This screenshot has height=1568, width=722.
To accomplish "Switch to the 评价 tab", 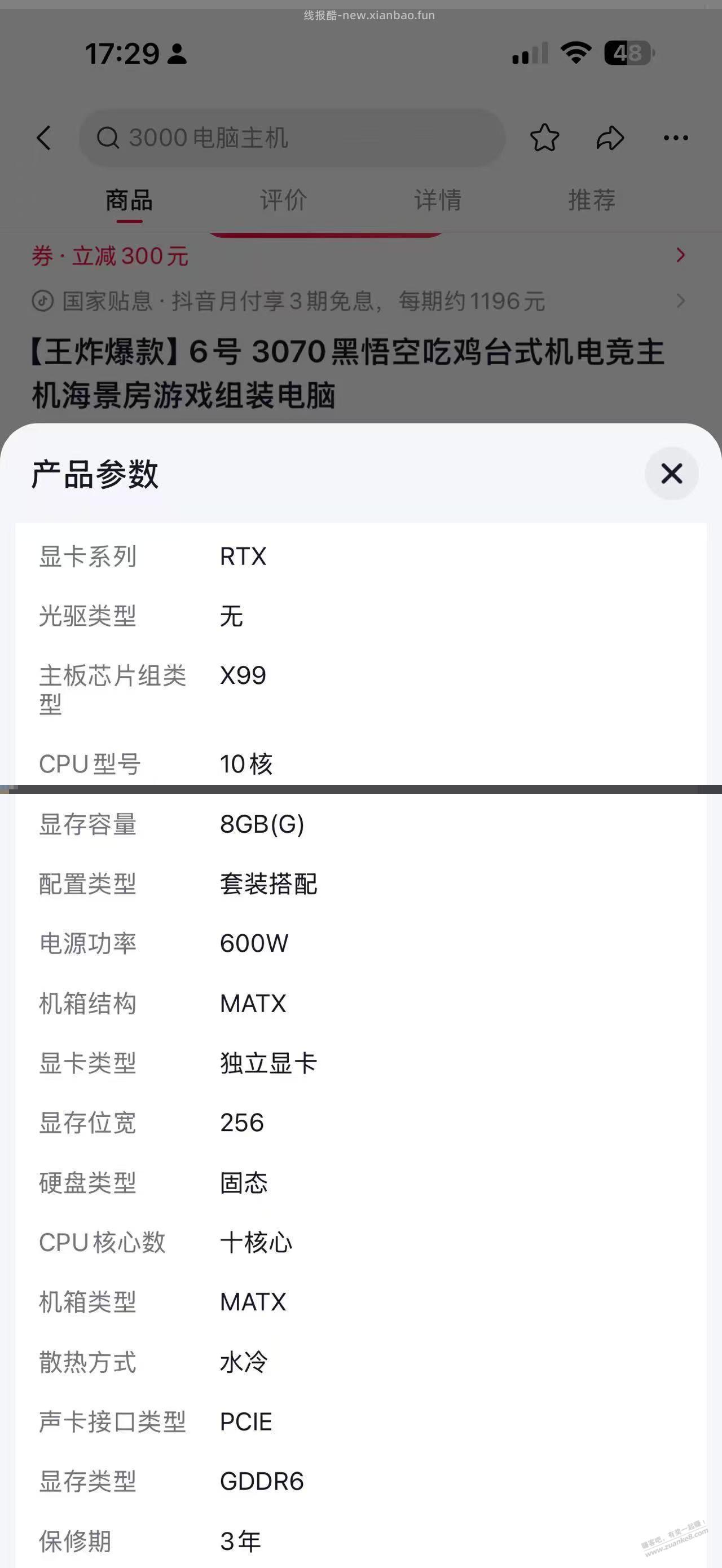I will (x=283, y=200).
